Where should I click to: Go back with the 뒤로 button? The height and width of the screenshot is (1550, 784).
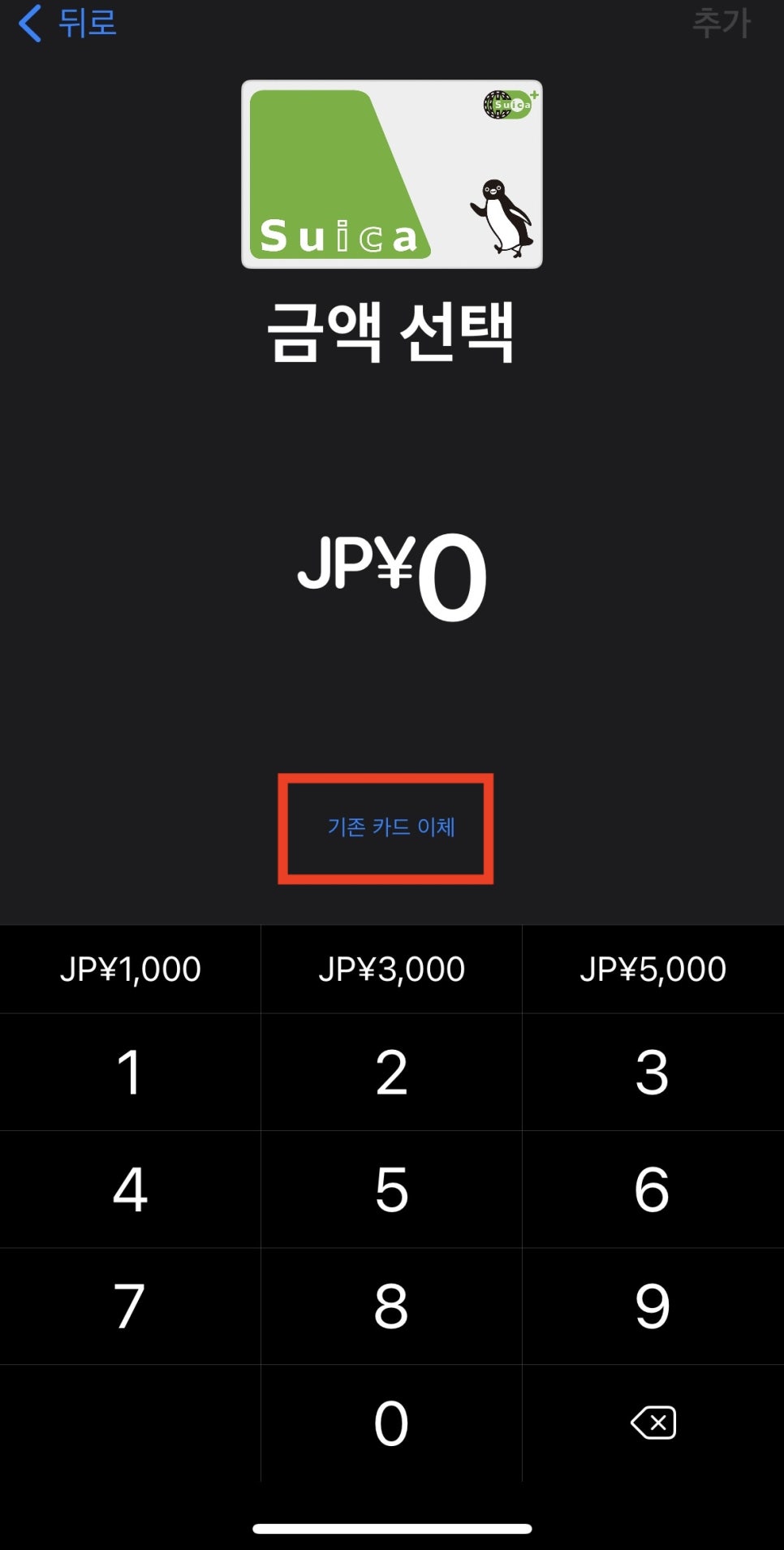[x=68, y=23]
